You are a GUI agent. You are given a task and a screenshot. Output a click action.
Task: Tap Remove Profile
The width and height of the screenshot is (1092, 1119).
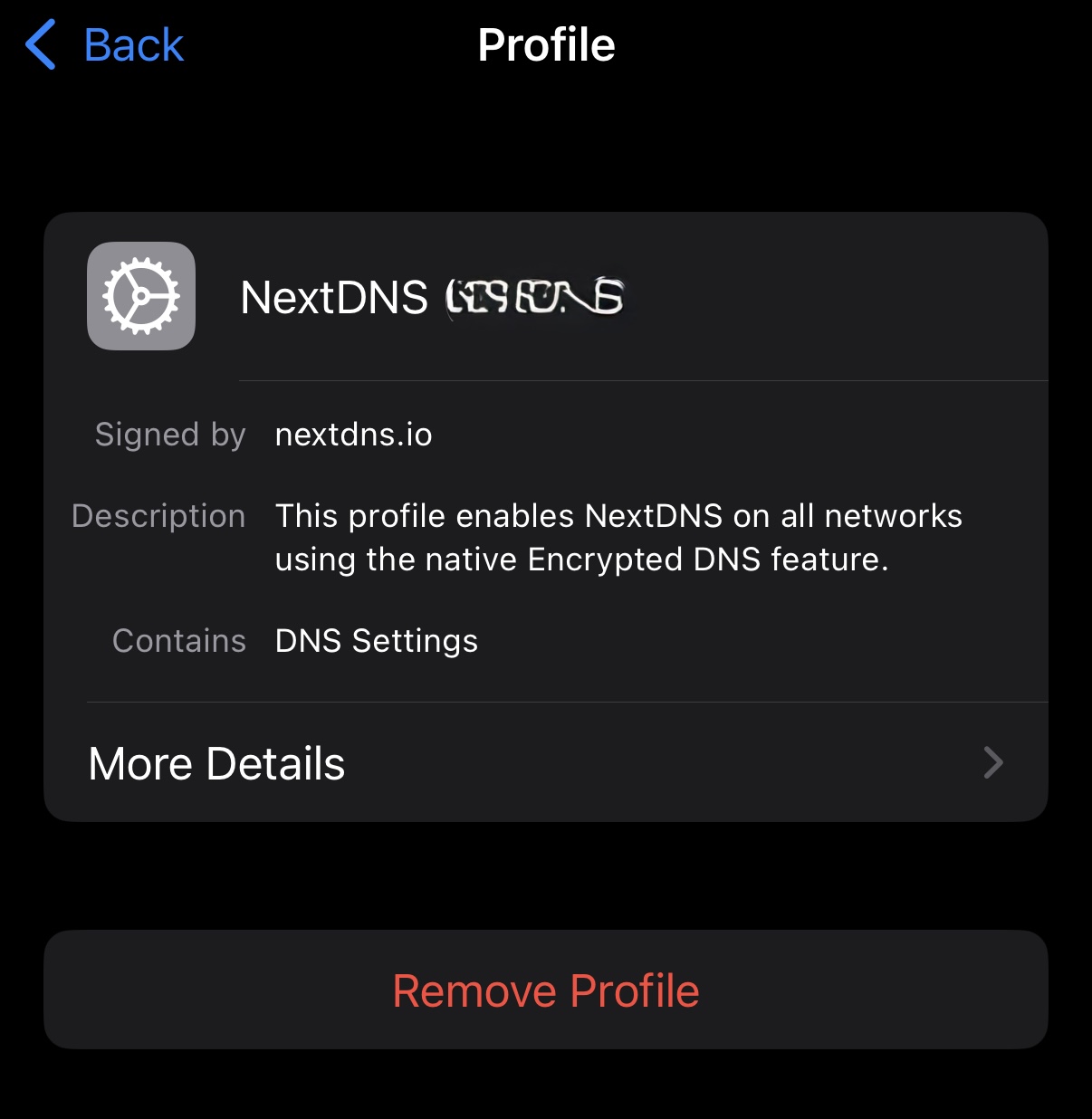[545, 990]
